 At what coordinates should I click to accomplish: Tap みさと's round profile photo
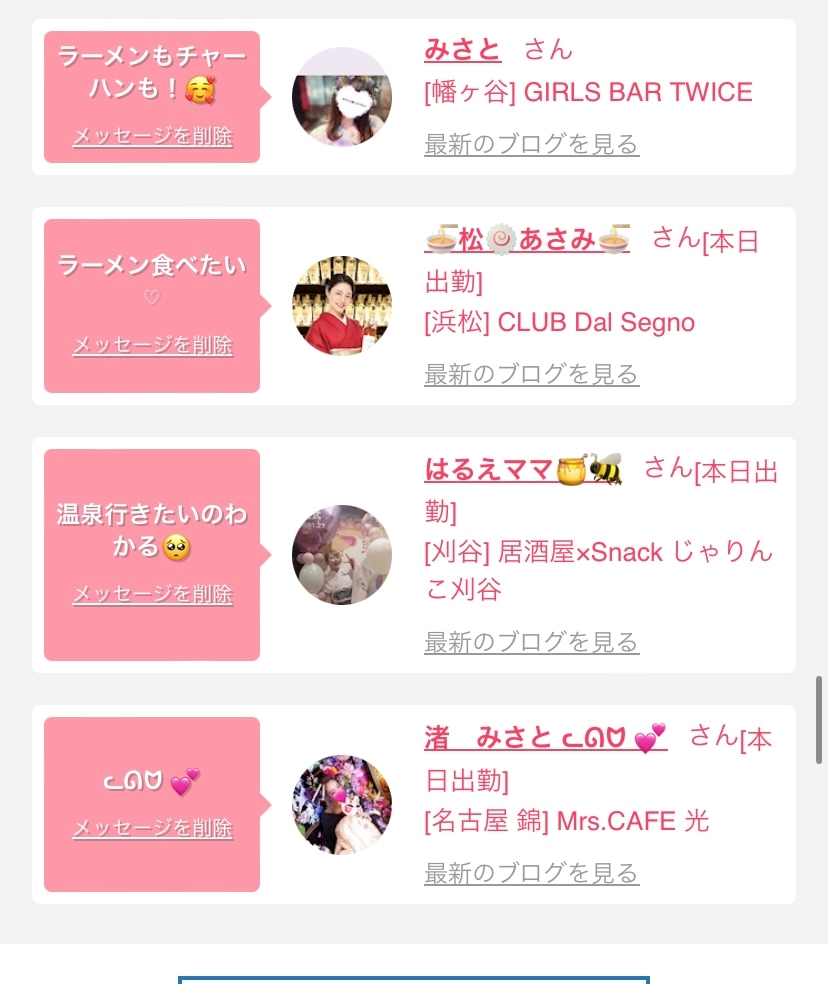tap(342, 97)
